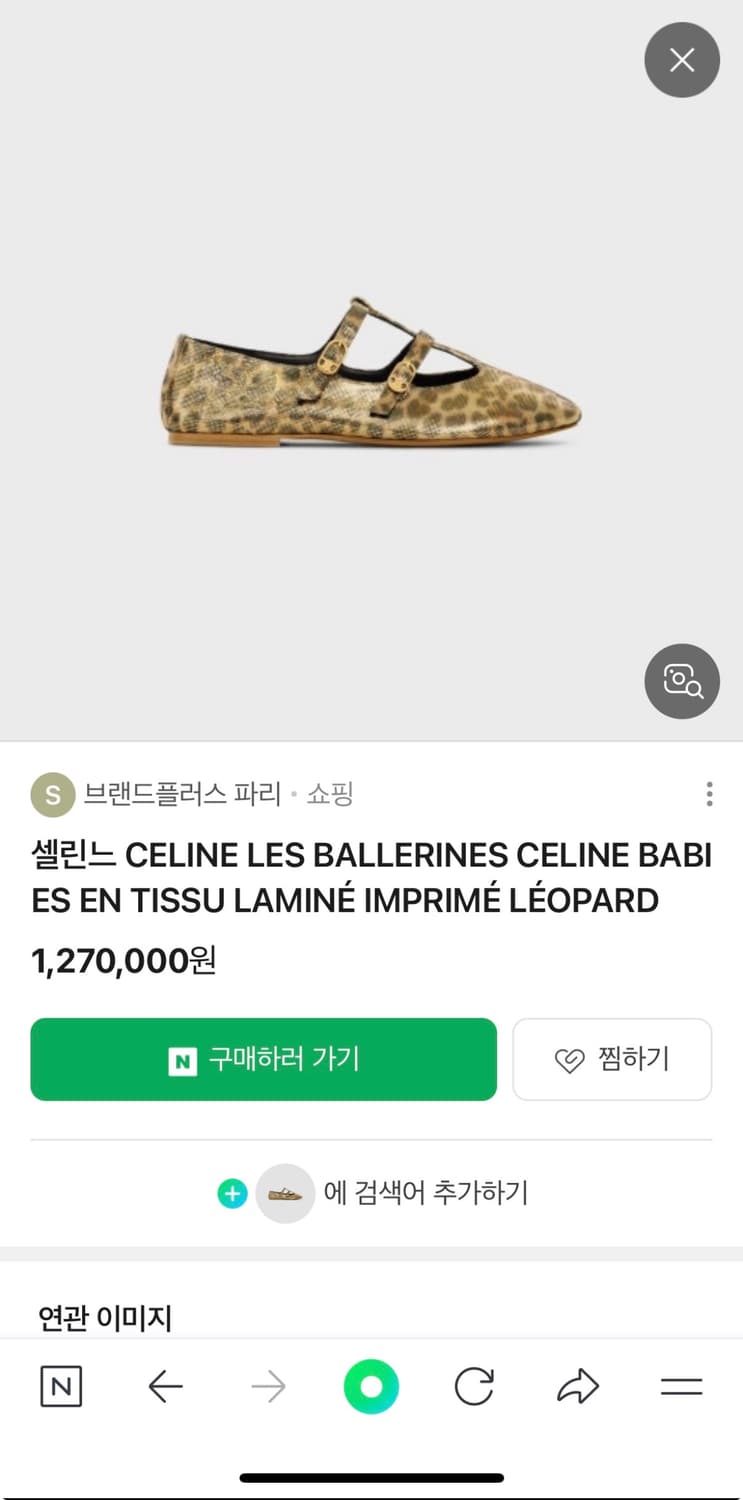Close the product image viewer
Viewport: 743px width, 1500px height.
(682, 60)
